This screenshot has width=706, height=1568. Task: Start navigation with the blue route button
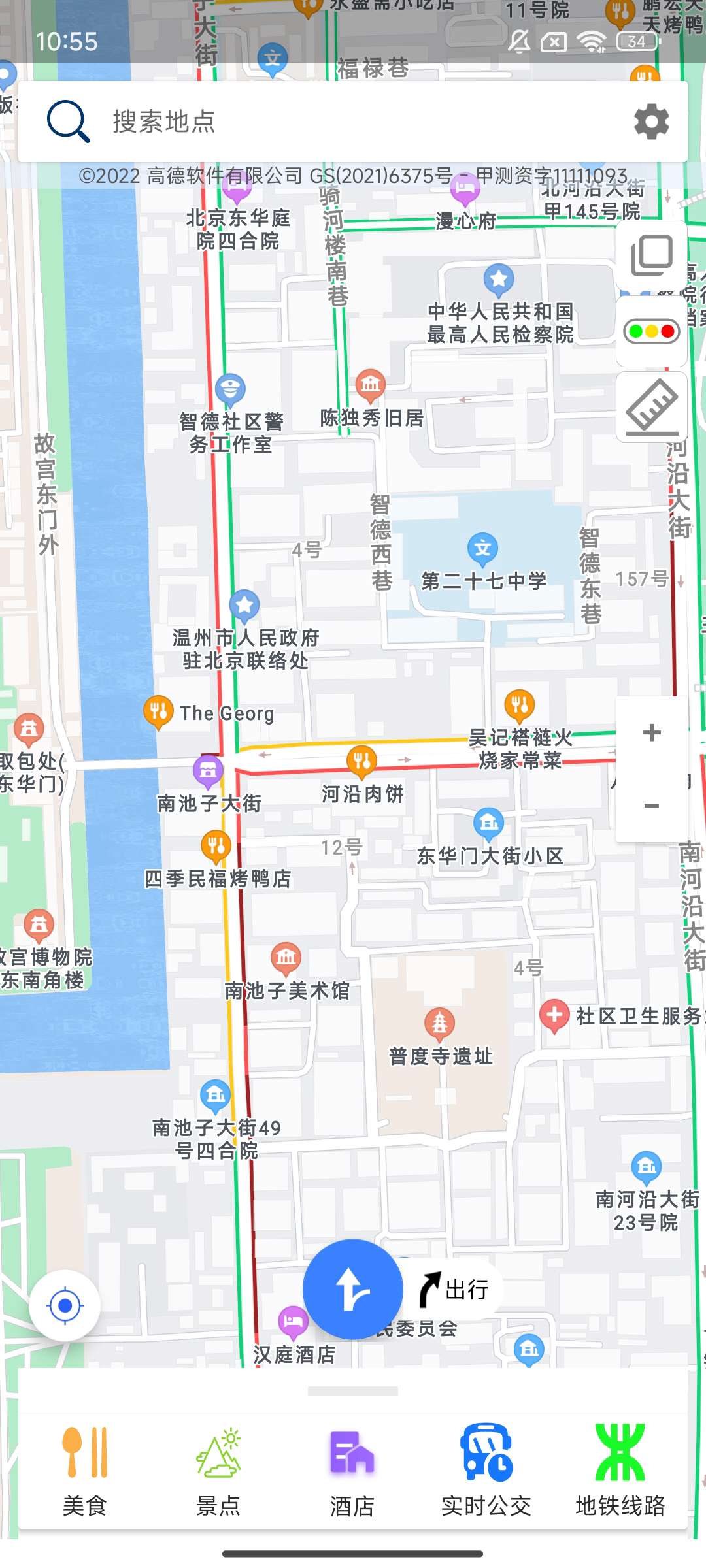352,1289
